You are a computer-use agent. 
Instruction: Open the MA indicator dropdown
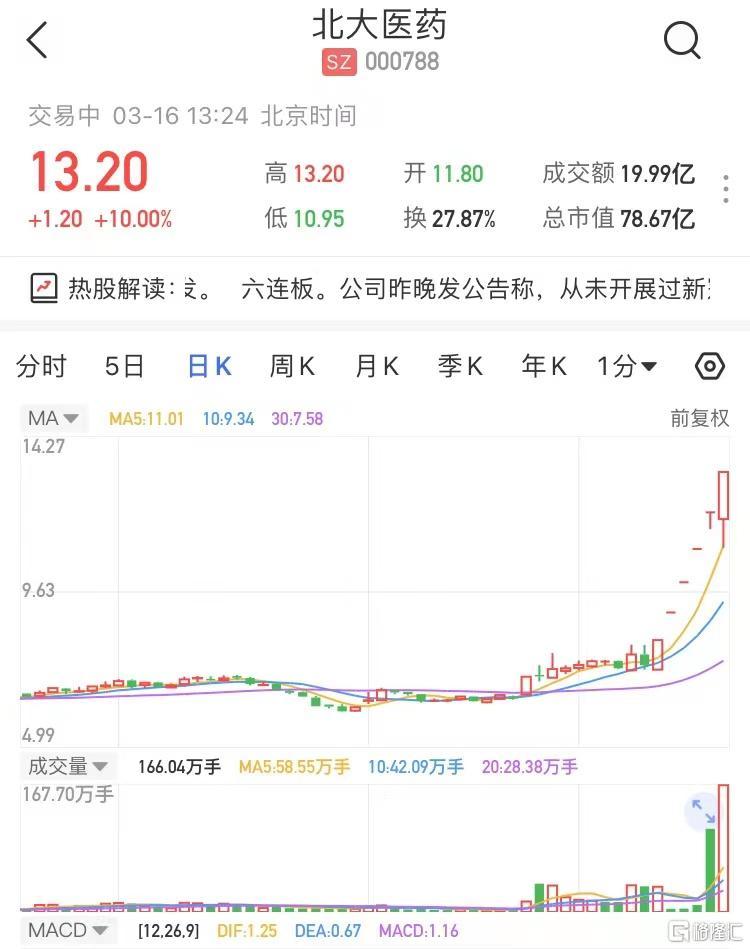pyautogui.click(x=55, y=418)
